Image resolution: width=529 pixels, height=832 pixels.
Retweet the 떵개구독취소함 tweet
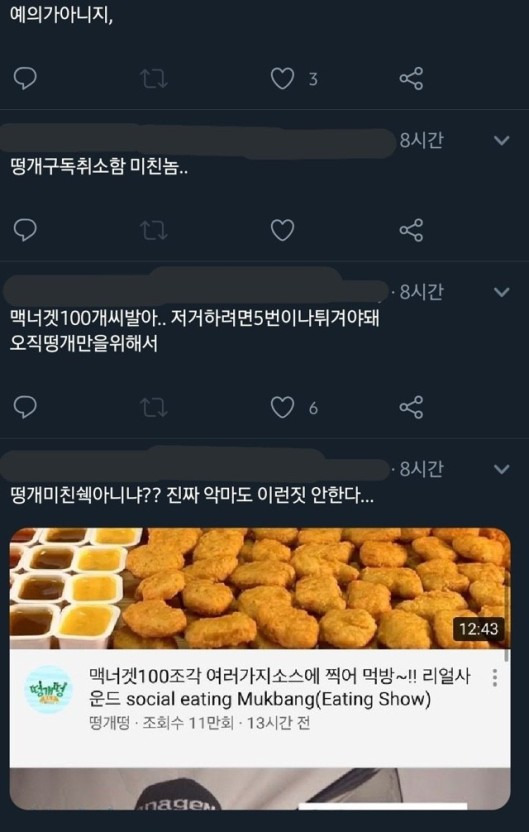pos(154,230)
